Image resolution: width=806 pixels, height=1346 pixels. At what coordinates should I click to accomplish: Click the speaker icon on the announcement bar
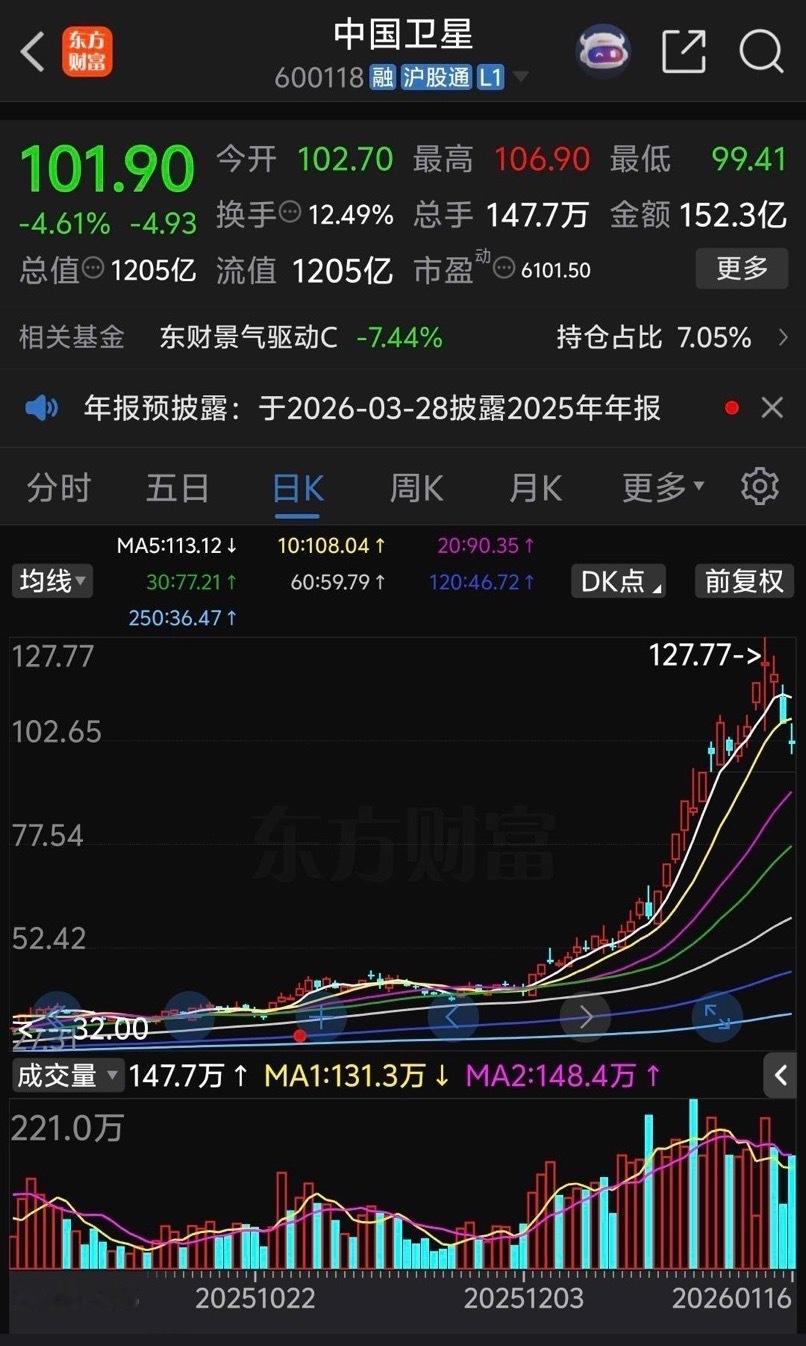(42, 407)
